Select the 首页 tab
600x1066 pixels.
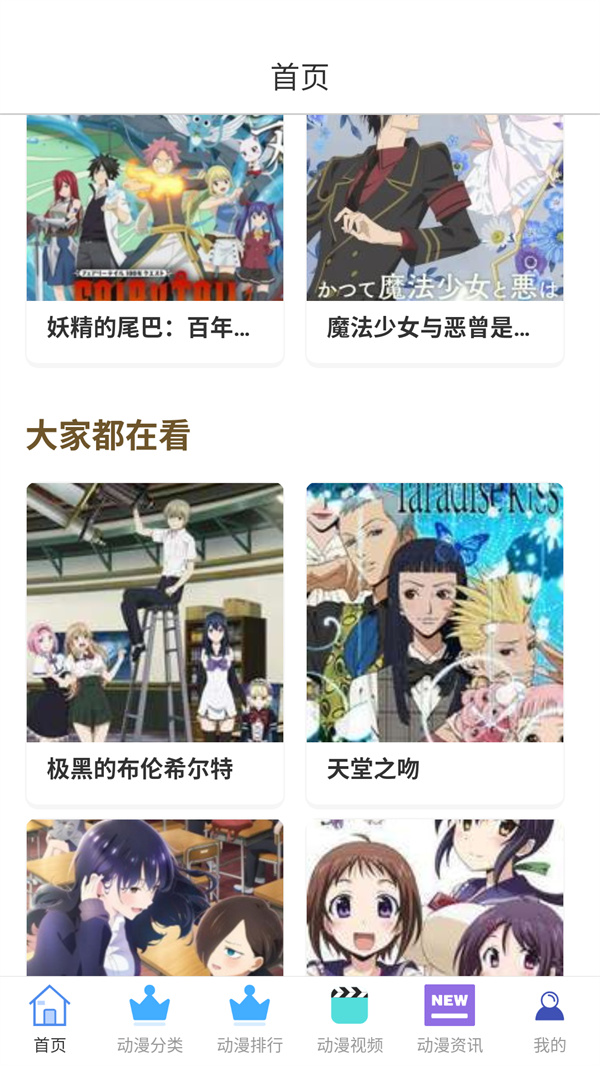(x=50, y=1020)
